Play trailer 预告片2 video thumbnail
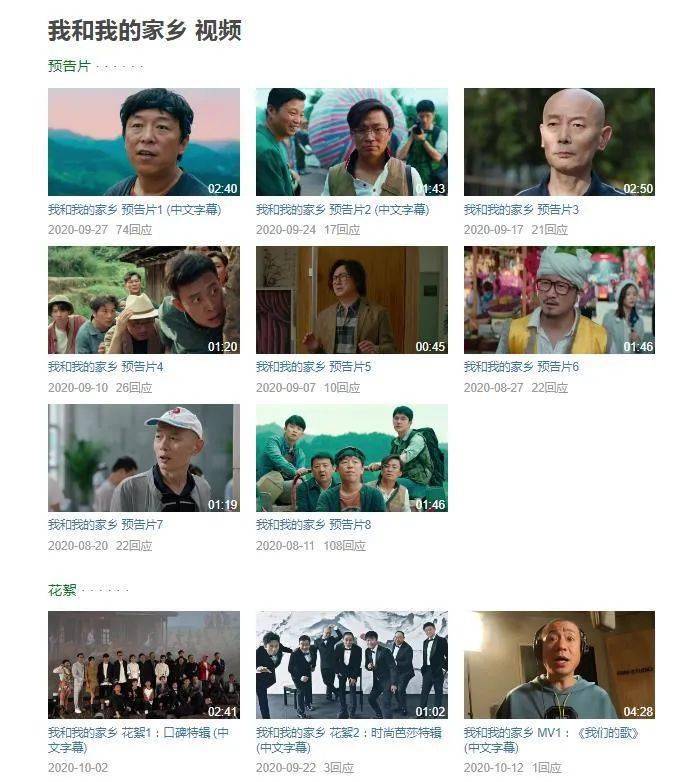683x782 pixels. click(351, 142)
